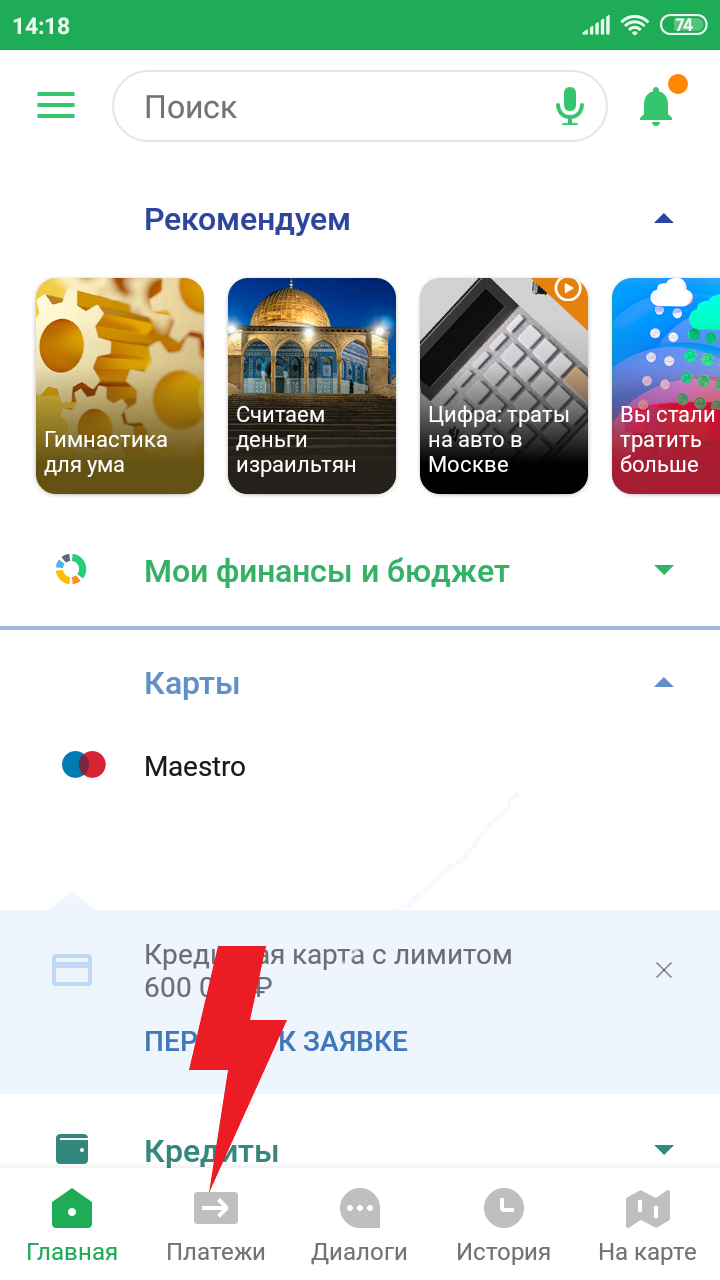Open the notifications bell
This screenshot has height=1280, width=720.
point(657,105)
